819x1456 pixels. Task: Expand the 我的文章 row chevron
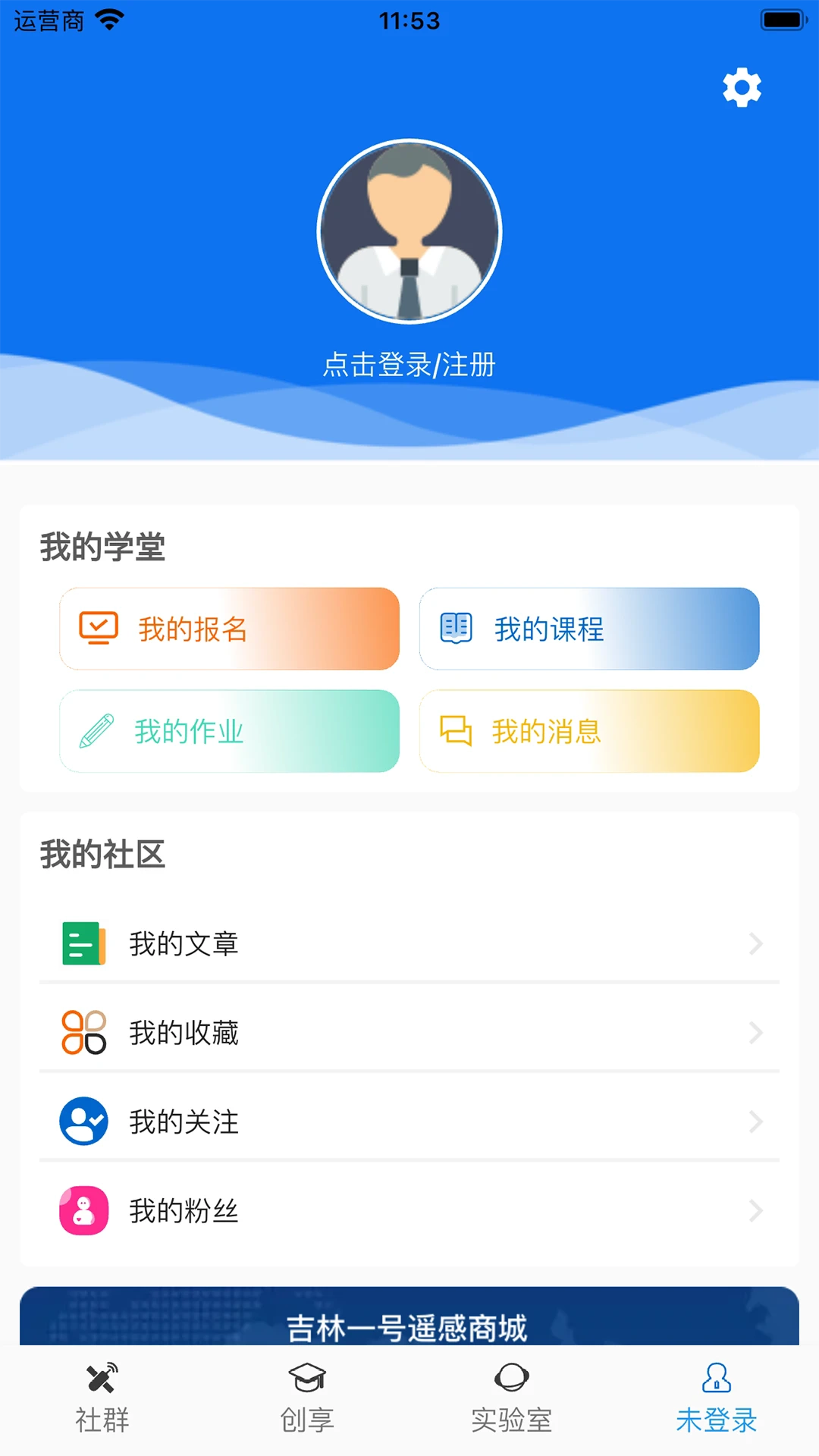756,944
